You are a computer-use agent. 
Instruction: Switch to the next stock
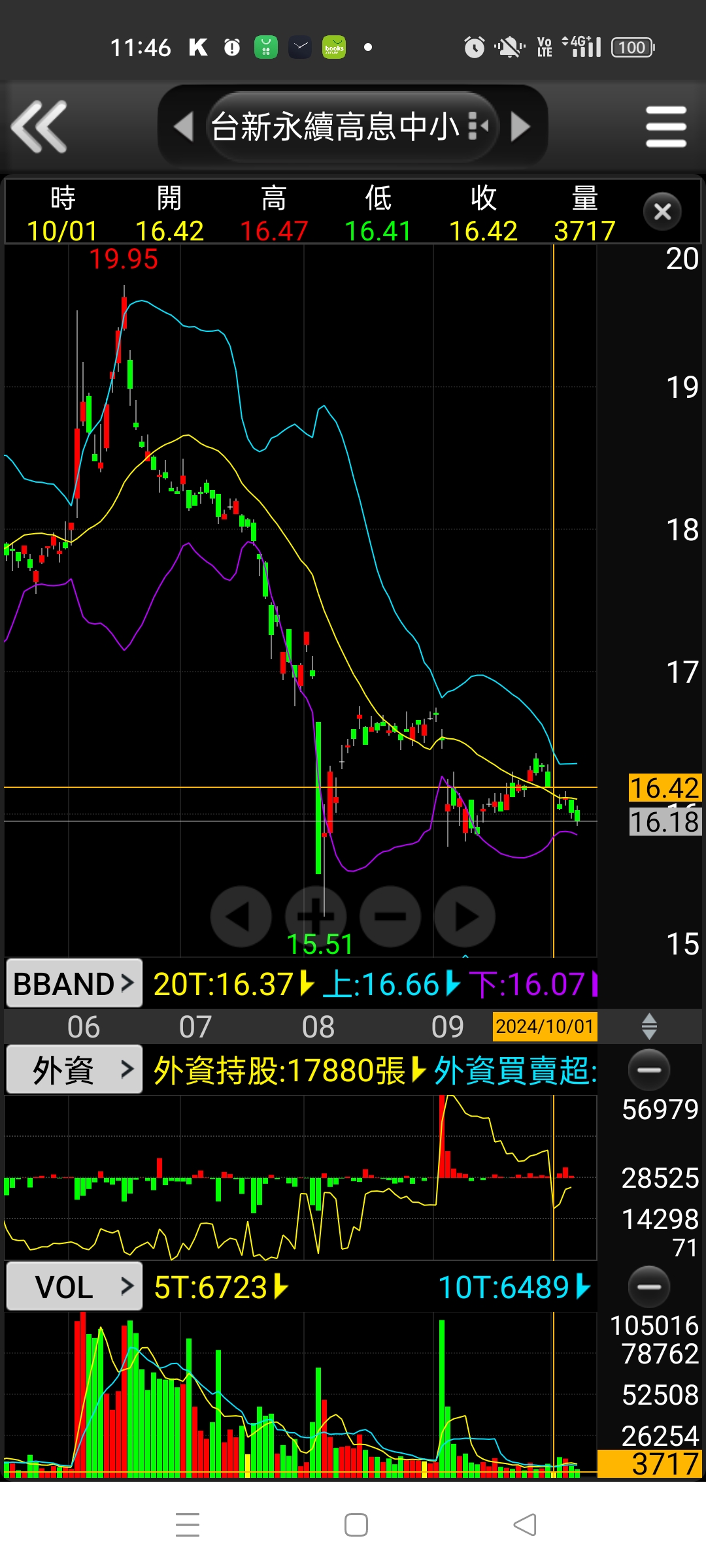pos(520,126)
